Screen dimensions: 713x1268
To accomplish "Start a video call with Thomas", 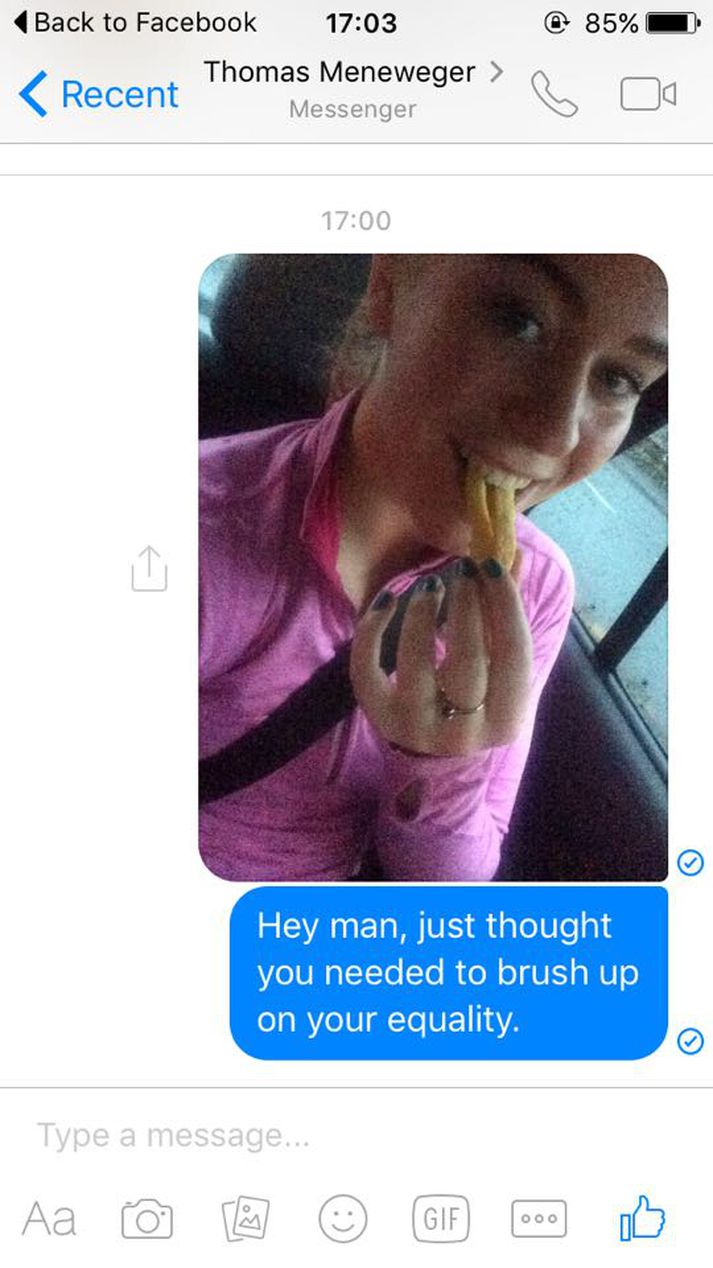I will point(648,95).
